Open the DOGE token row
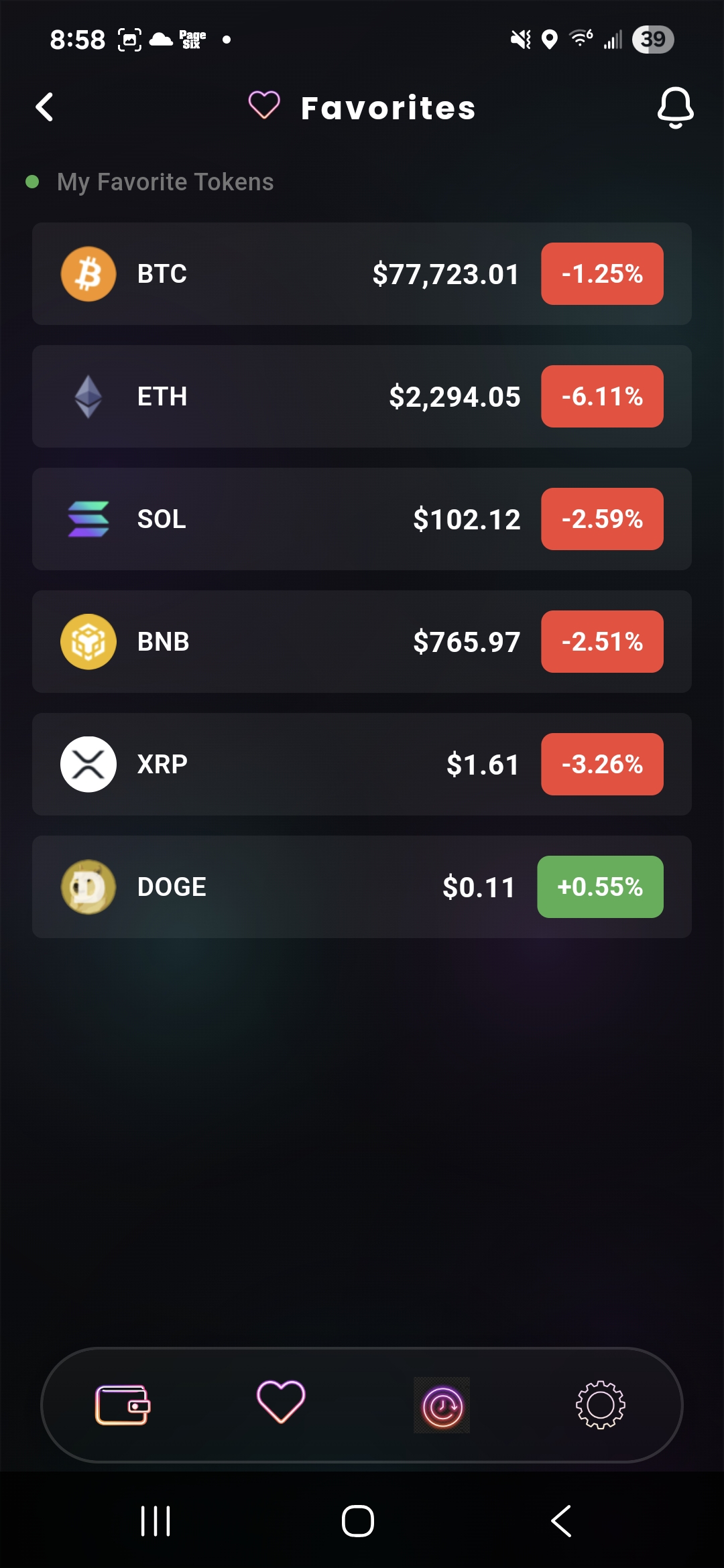Screen dimensions: 724x1568 point(362,887)
